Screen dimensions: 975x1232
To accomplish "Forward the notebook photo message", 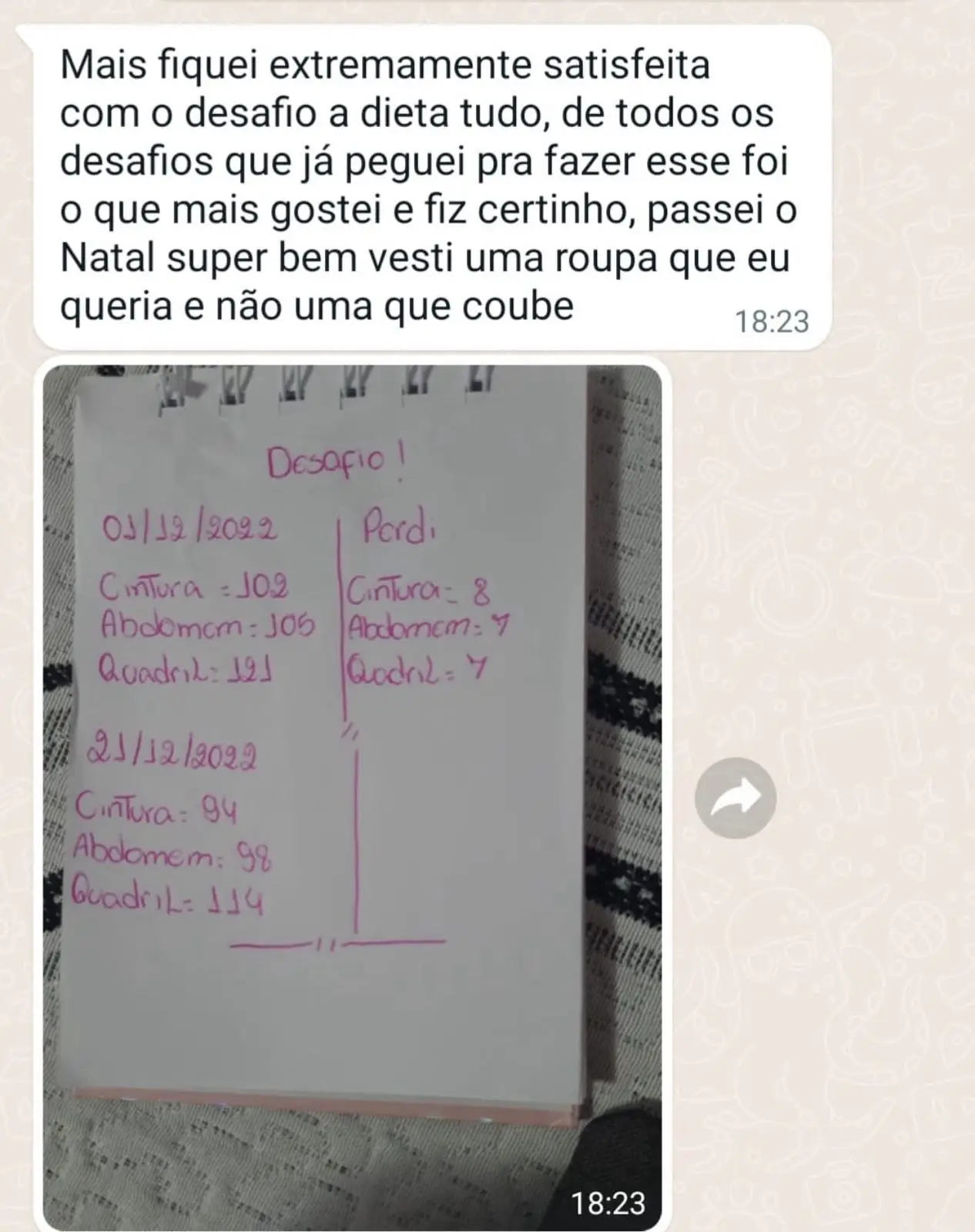I will (x=735, y=798).
